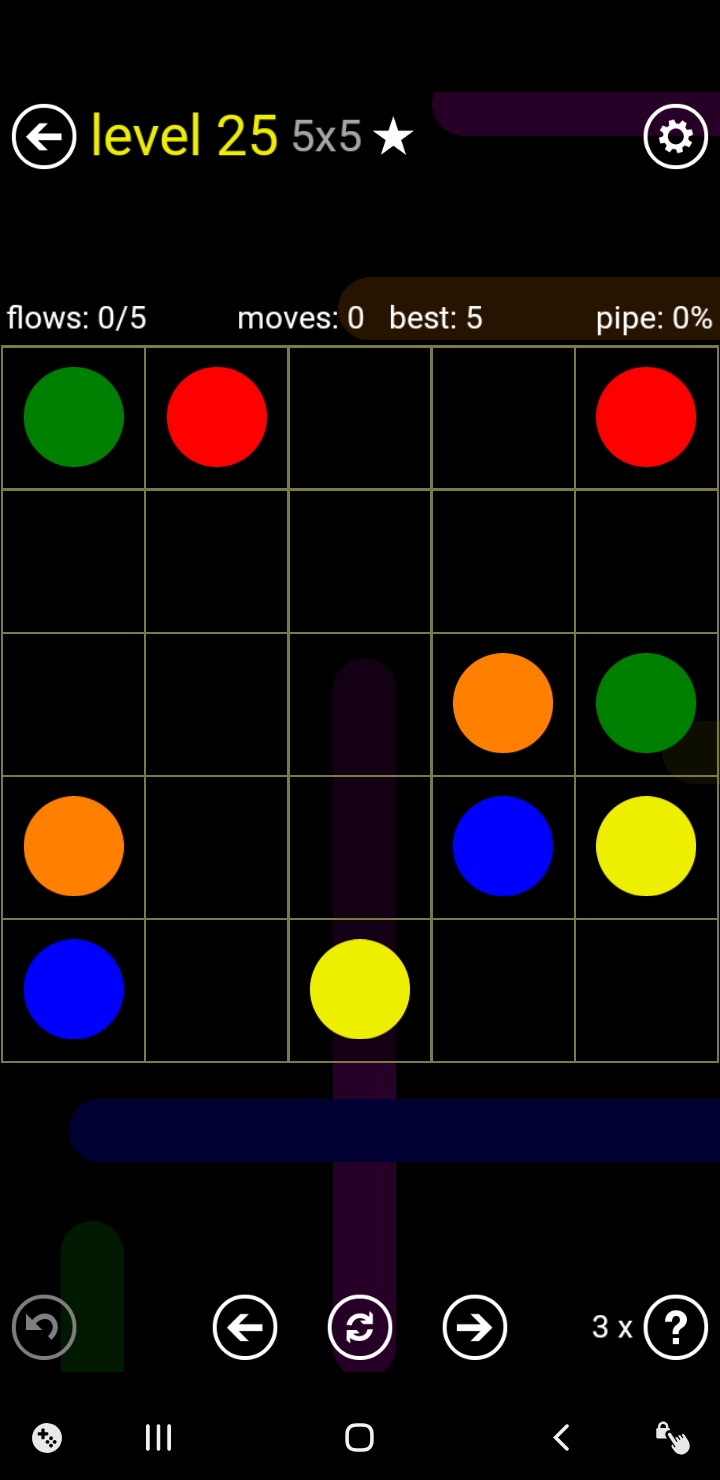Select the green dot in the top row
720x1480 pixels.
pos(74,417)
